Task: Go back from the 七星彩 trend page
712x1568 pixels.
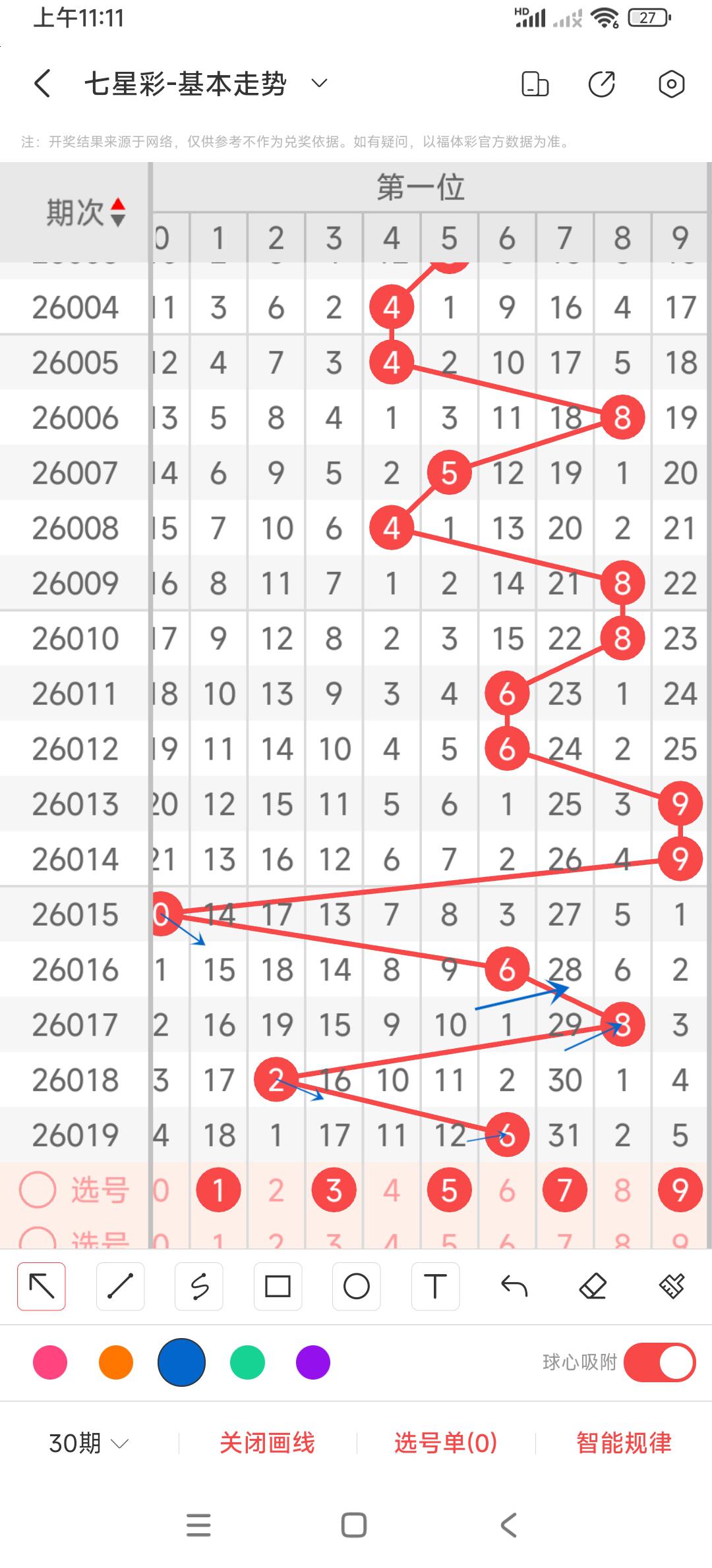Action: point(42,84)
